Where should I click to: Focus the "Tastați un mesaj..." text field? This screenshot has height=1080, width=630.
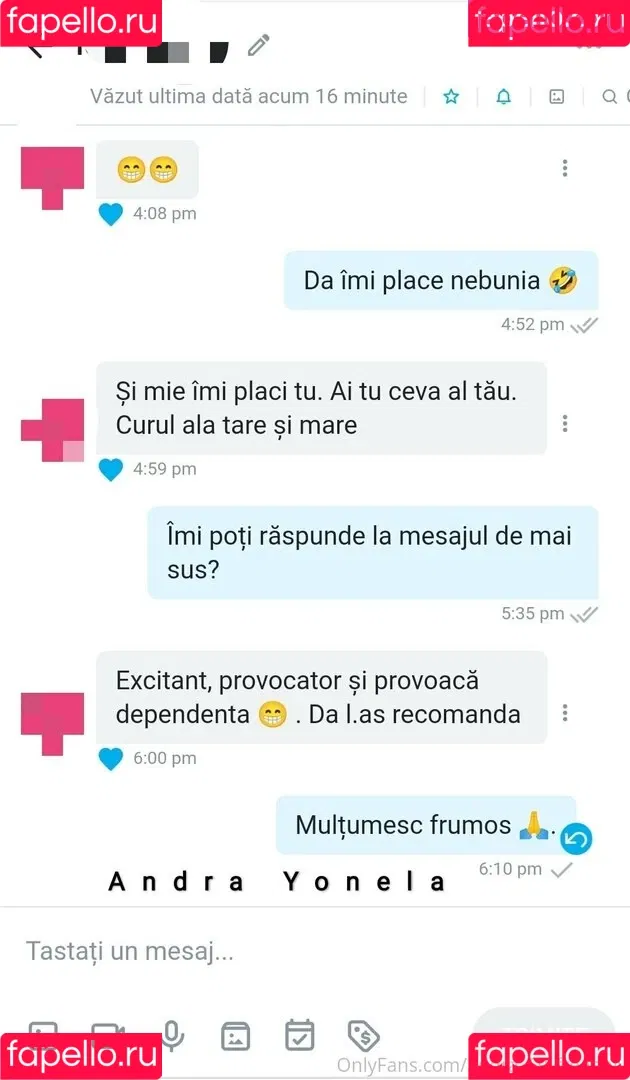tap(300, 951)
